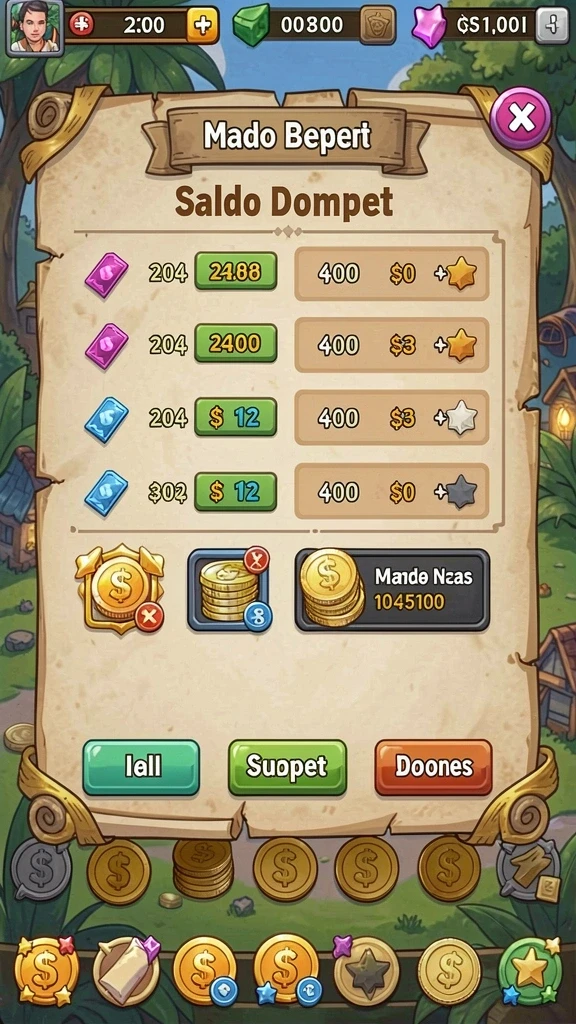Screen dimensions: 576x1024
Task: Close the Saldo Dompet panel
Action: pos(520,118)
